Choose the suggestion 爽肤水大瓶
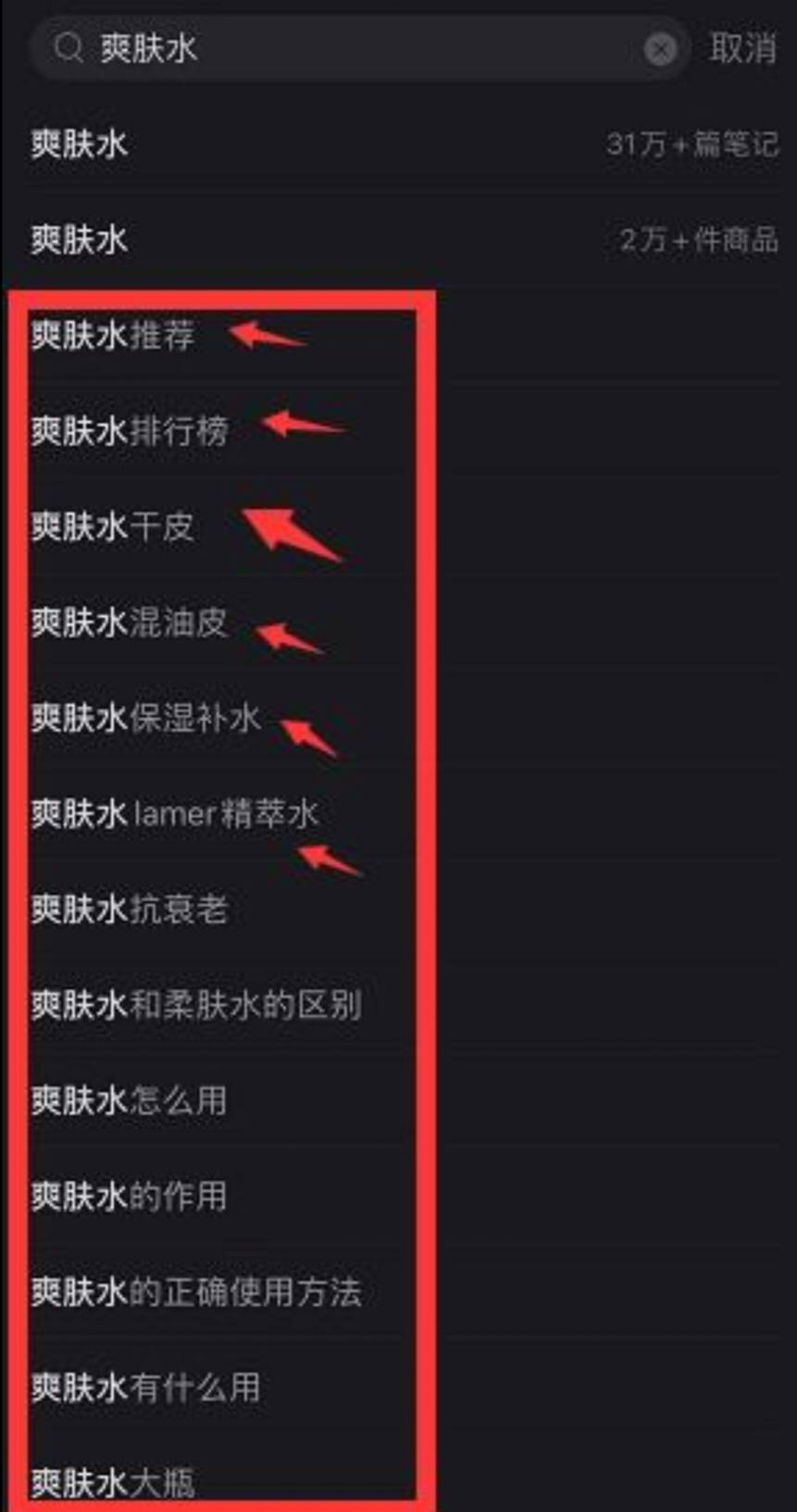The width and height of the screenshot is (797, 1512). (x=113, y=1482)
